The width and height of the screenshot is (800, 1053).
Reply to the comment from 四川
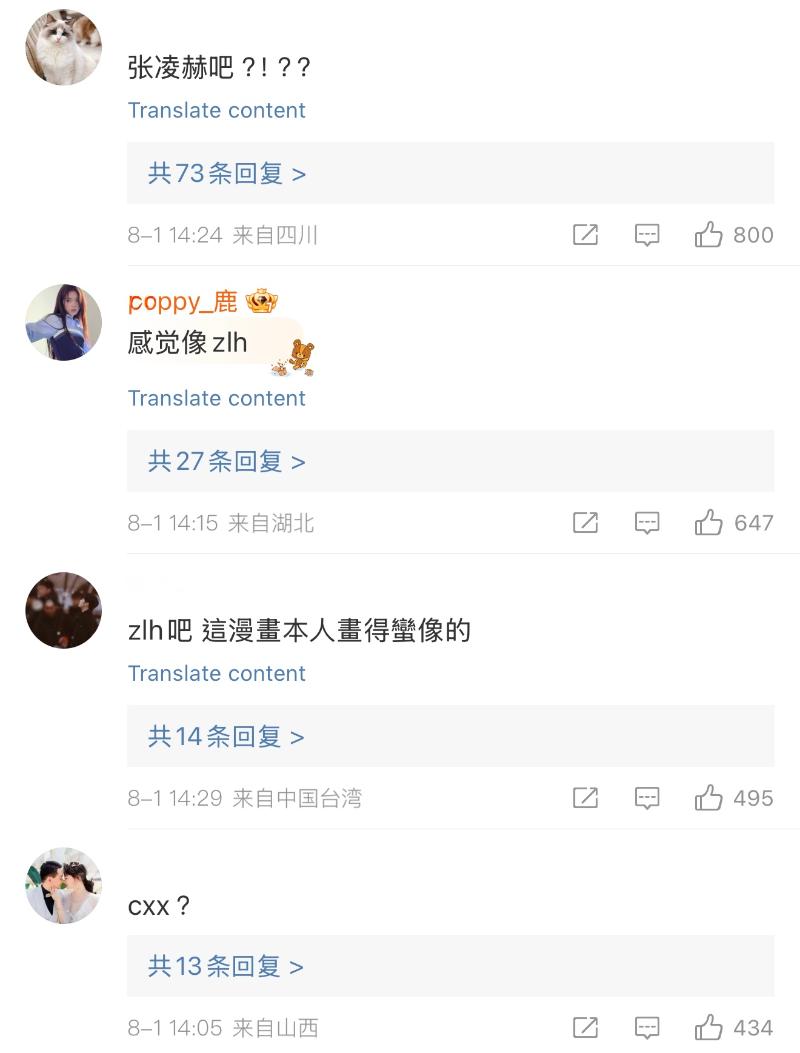[647, 235]
